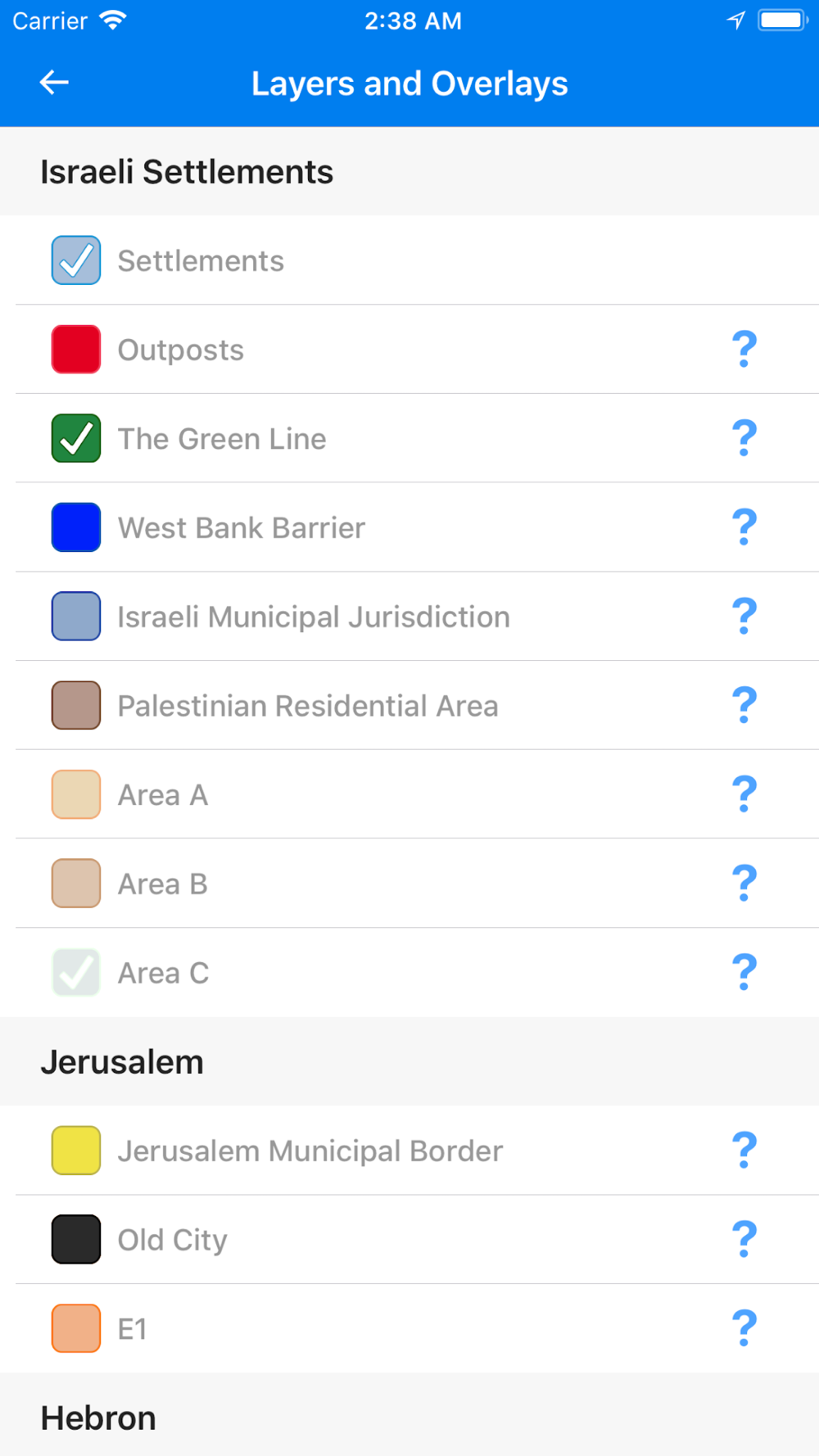
Task: Show help for The Green Line
Action: (744, 438)
